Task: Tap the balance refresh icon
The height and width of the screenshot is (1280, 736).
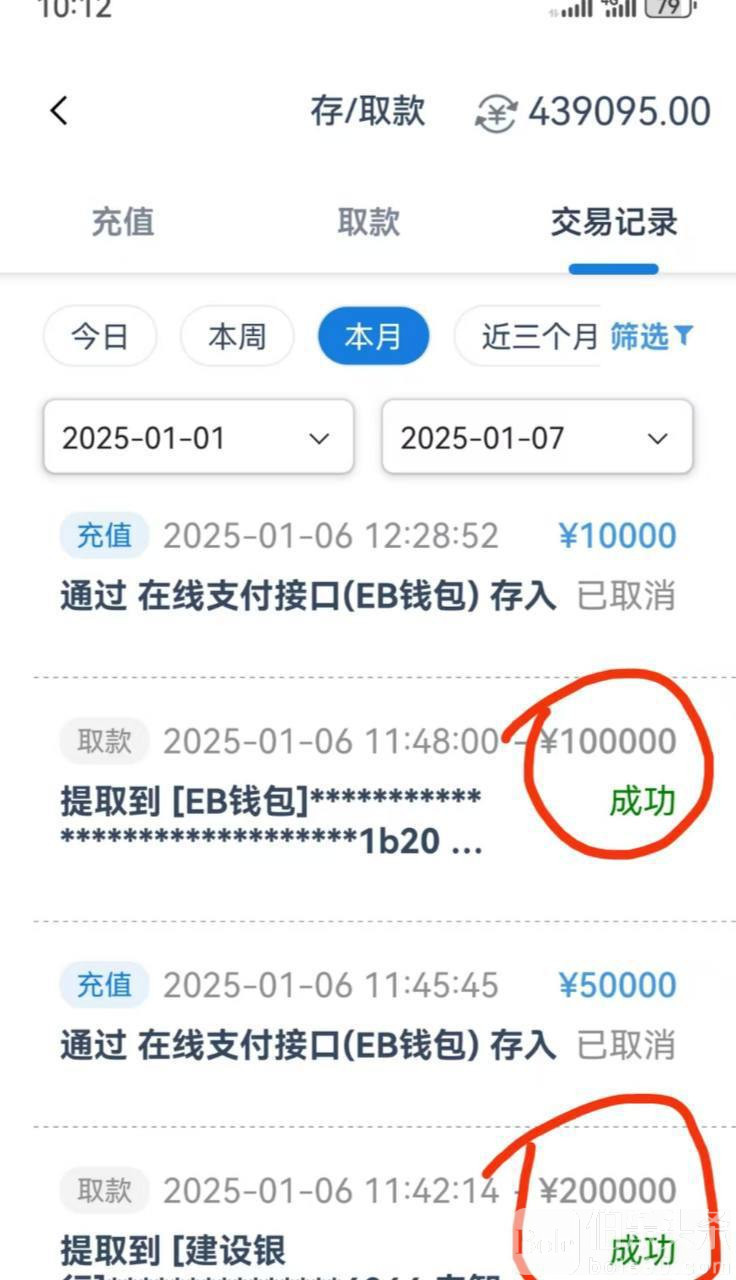Action: 497,113
